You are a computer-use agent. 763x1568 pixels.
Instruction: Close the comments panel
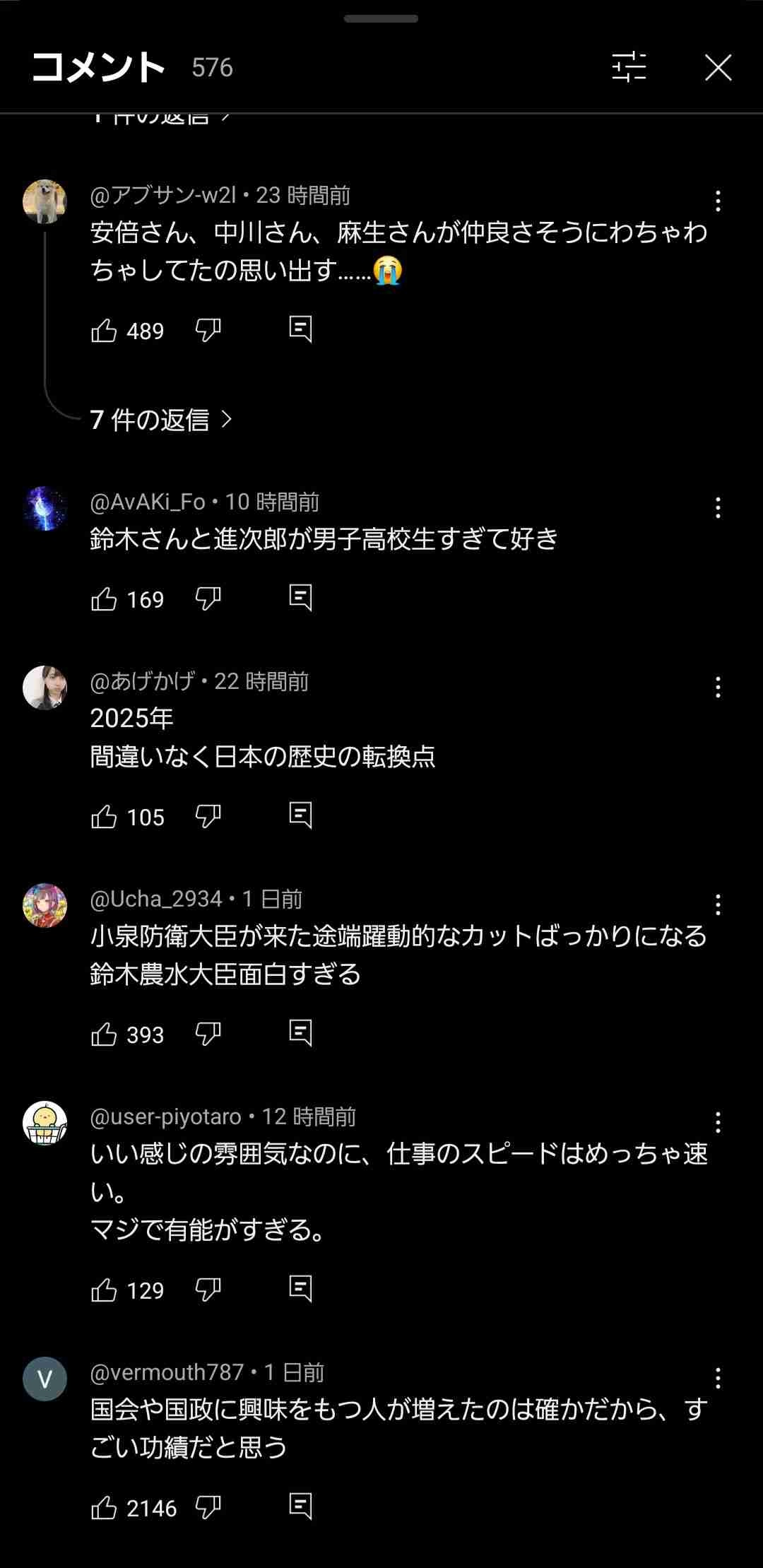718,68
